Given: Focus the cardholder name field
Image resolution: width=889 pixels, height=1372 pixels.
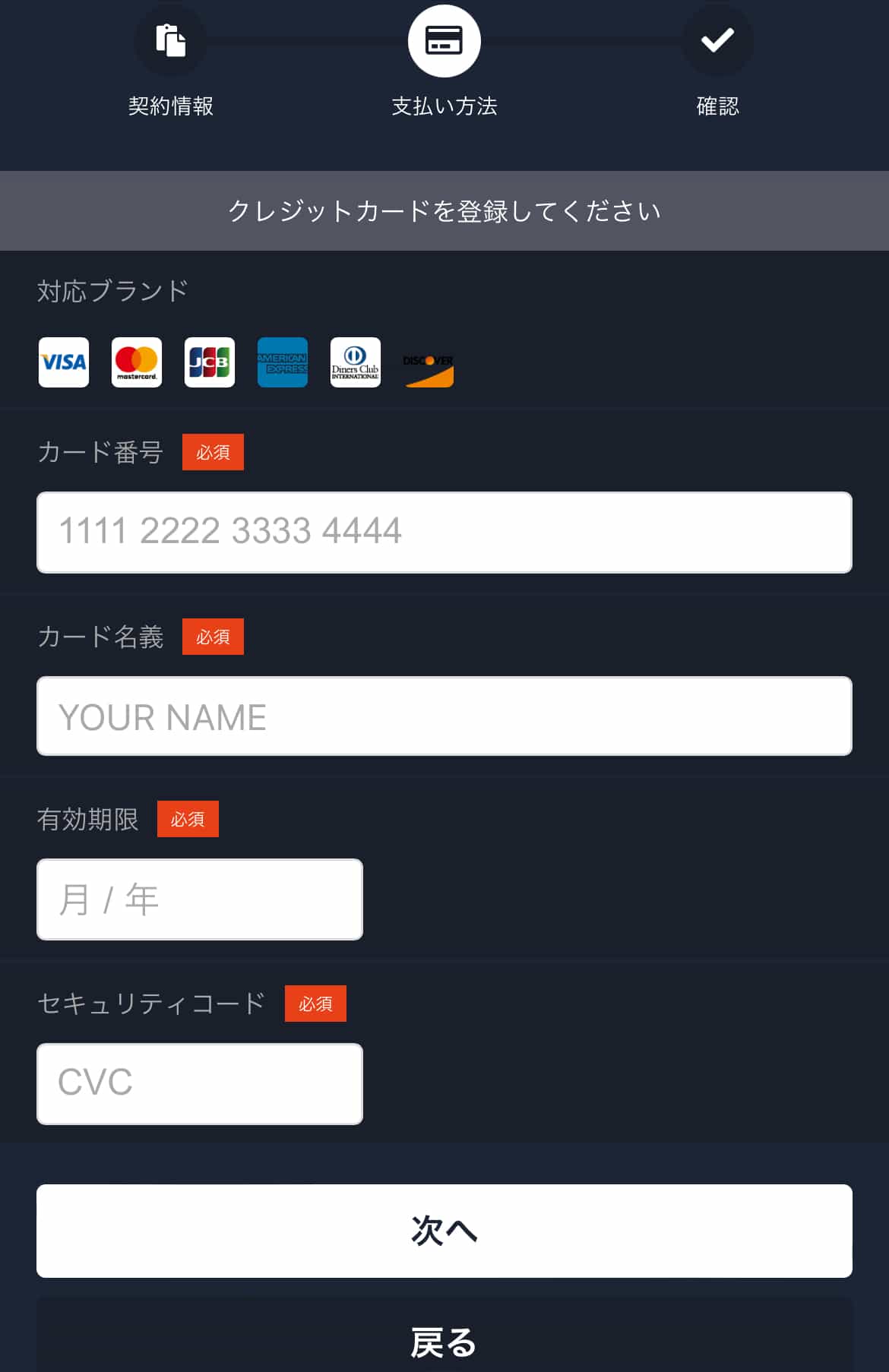Looking at the screenshot, I should coord(444,716).
